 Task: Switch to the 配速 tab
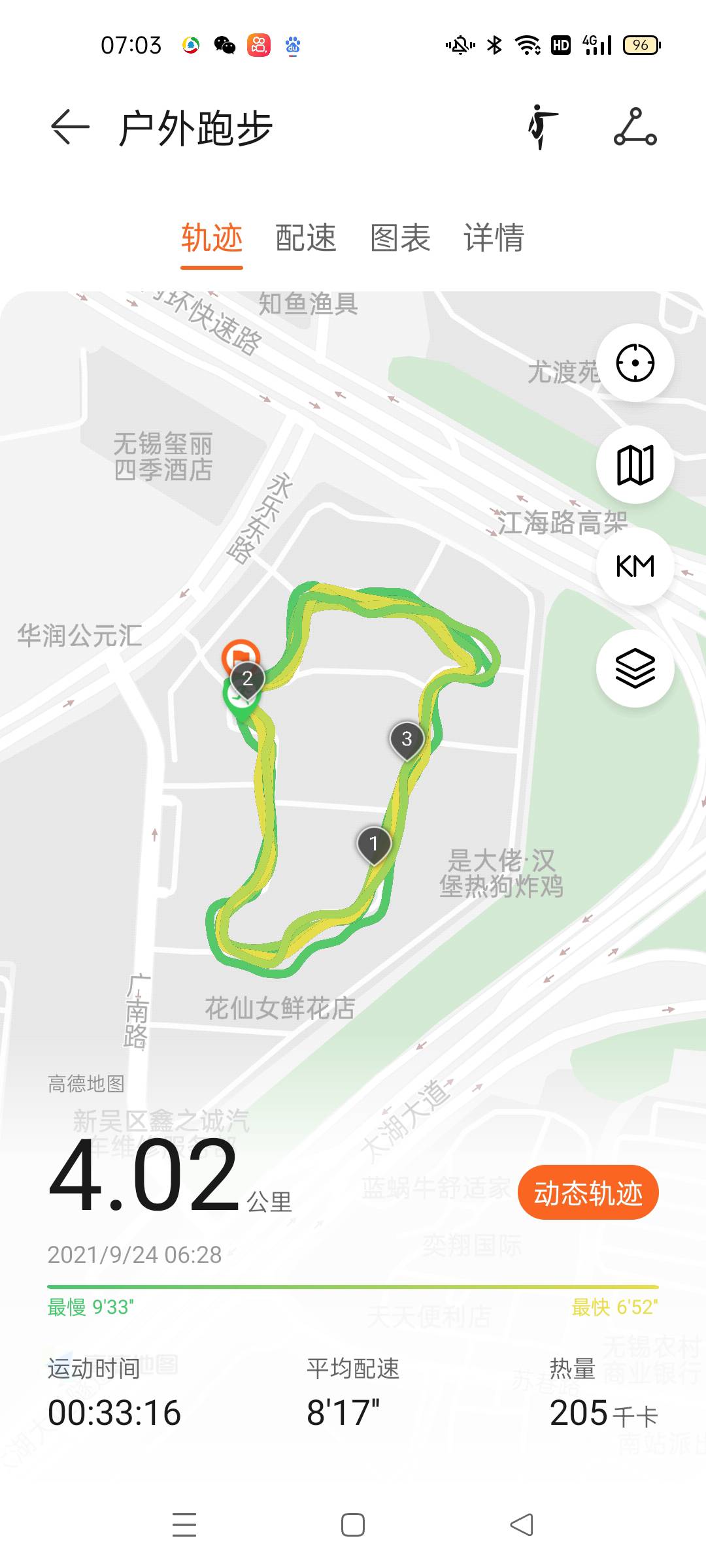pyautogui.click(x=306, y=238)
